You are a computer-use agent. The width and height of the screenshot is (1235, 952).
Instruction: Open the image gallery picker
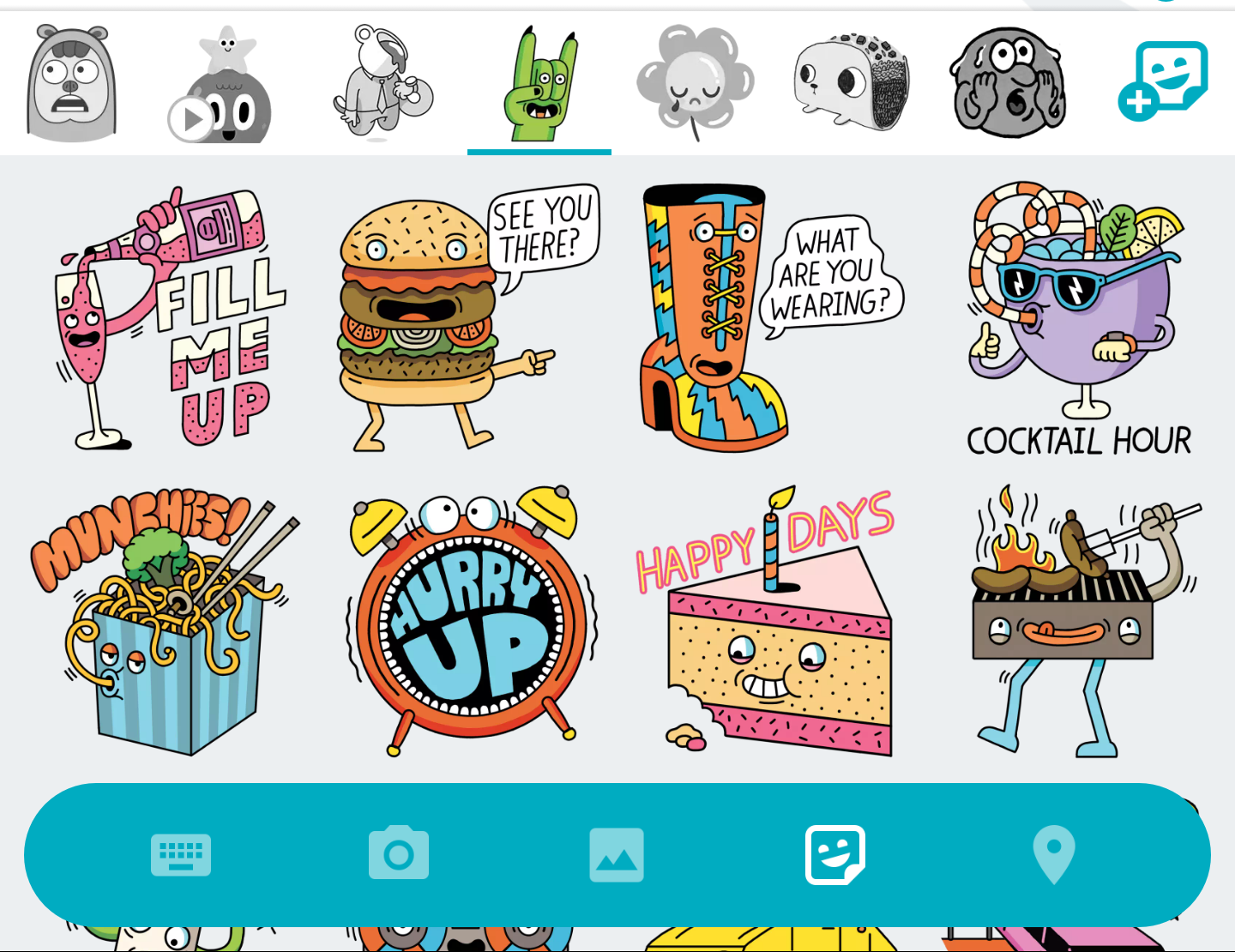617,854
